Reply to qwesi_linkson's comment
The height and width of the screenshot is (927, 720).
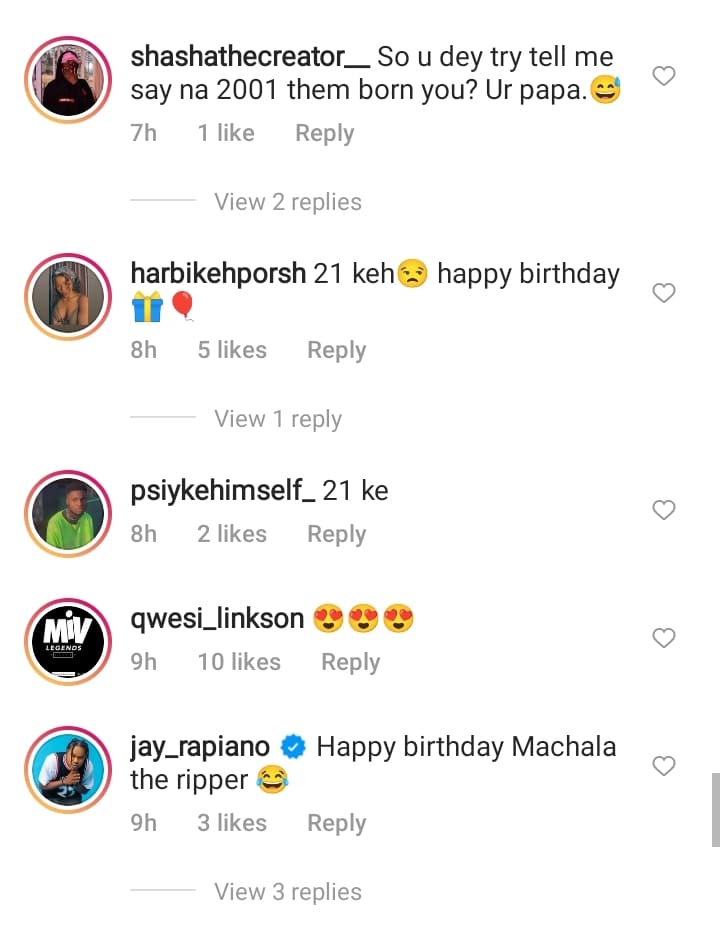point(350,662)
